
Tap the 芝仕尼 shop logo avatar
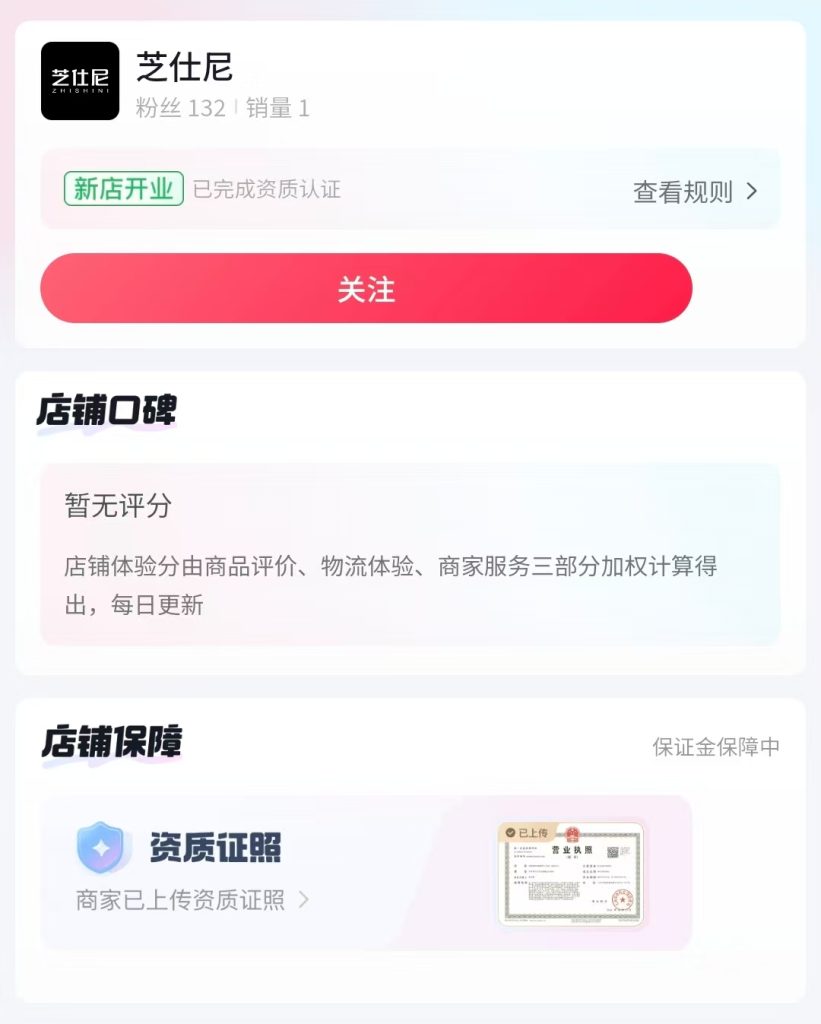click(x=80, y=81)
